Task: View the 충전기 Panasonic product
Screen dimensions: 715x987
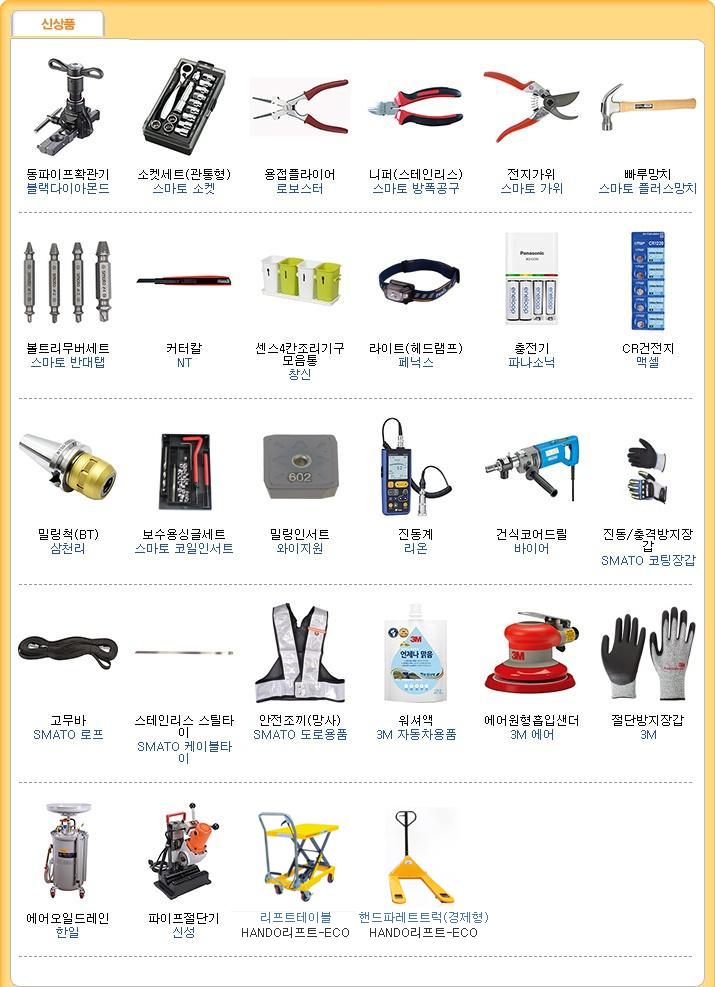Action: click(531, 282)
